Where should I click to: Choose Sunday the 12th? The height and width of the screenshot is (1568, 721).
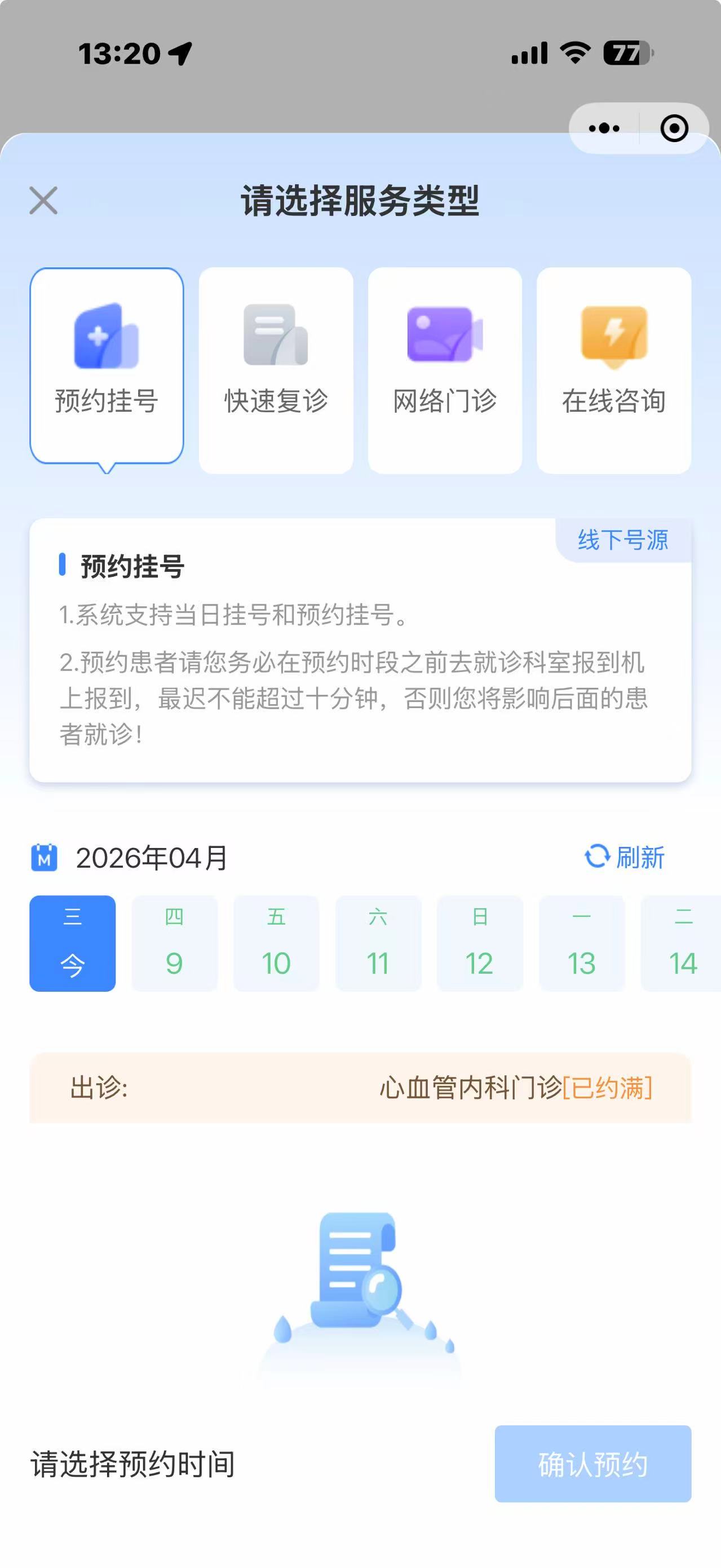pos(480,943)
